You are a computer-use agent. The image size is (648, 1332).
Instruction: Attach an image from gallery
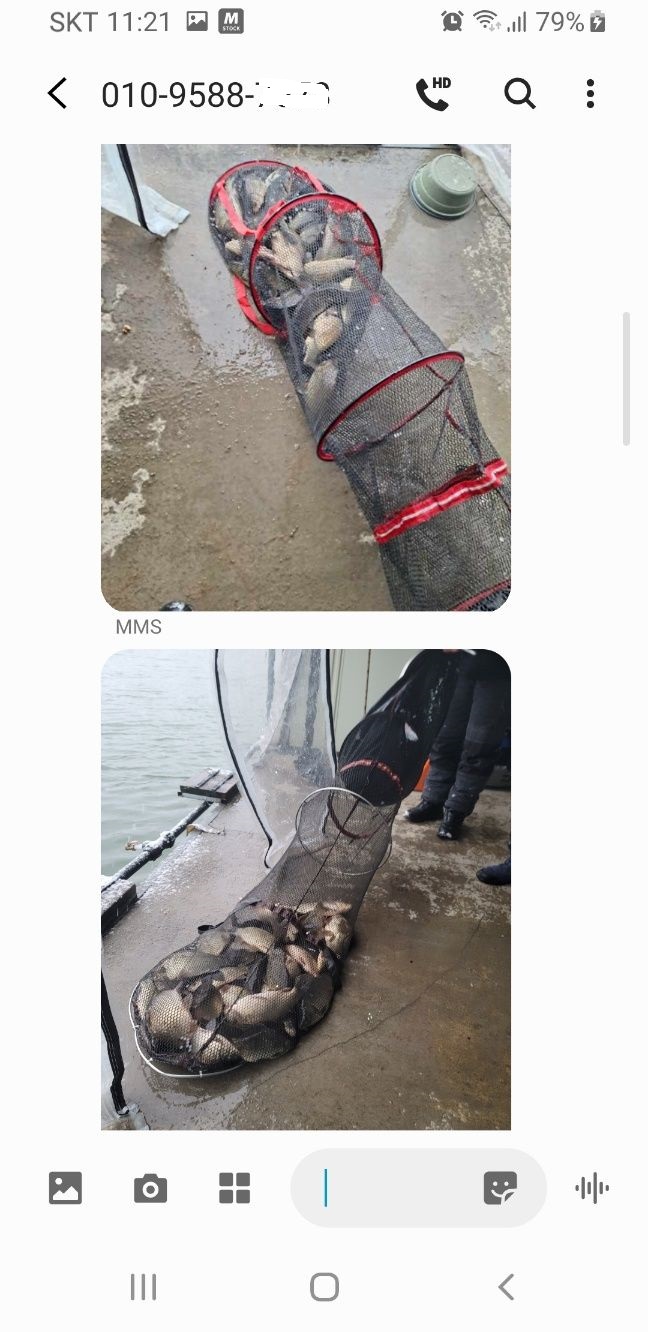coord(65,1188)
